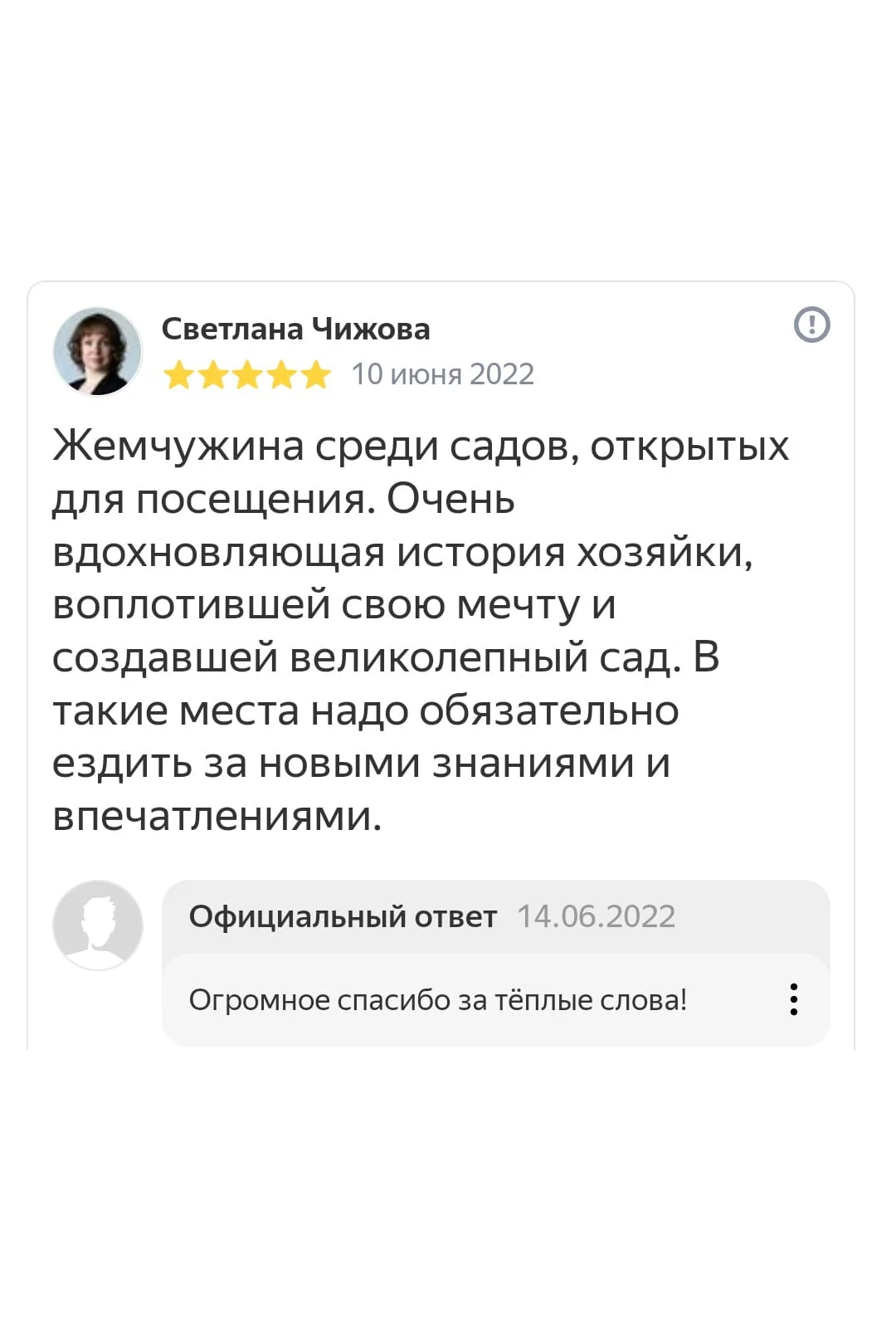Viewport: 896px width, 1328px height.
Task: Open the three-dot menu on official reply
Action: (x=794, y=999)
